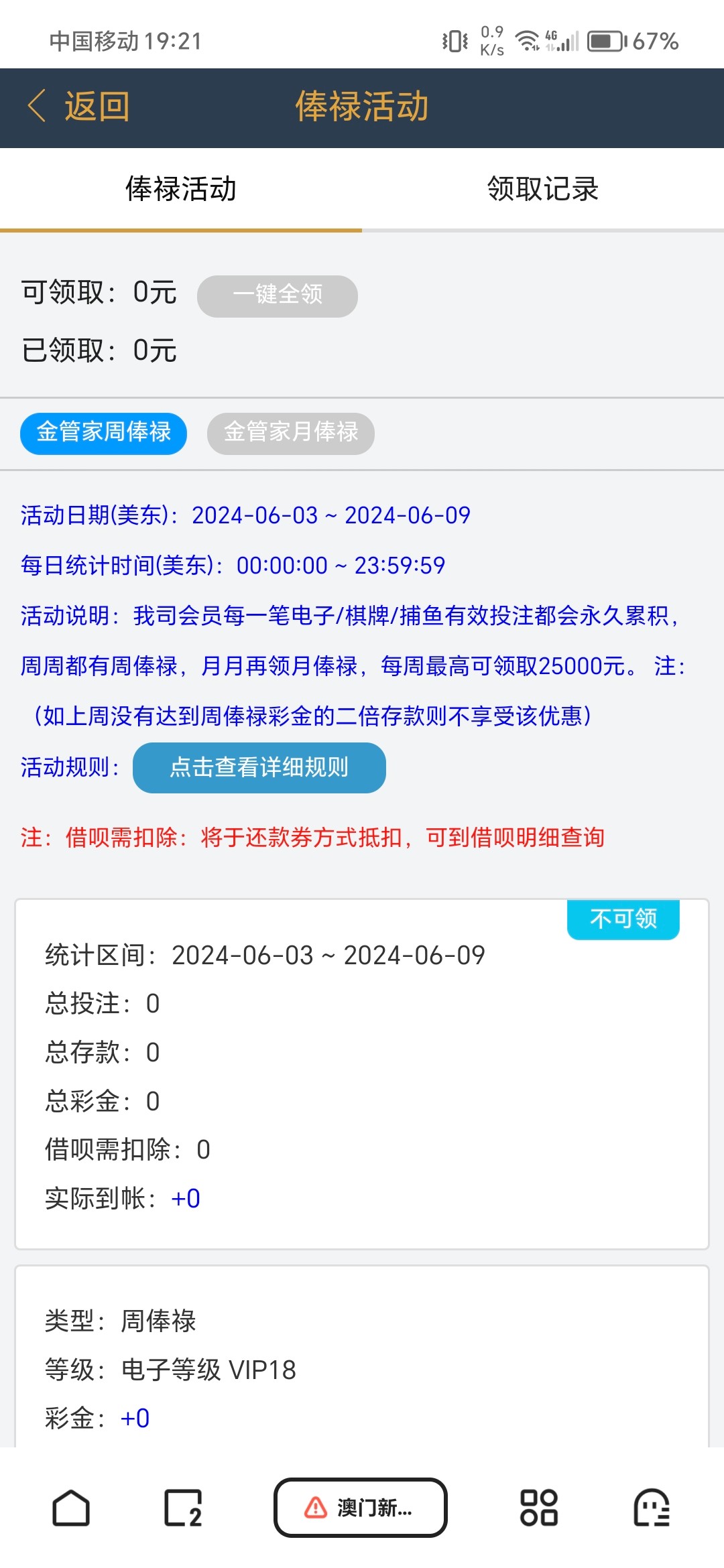
Task: Tap the 一键全领 claim-all button
Action: point(278,294)
